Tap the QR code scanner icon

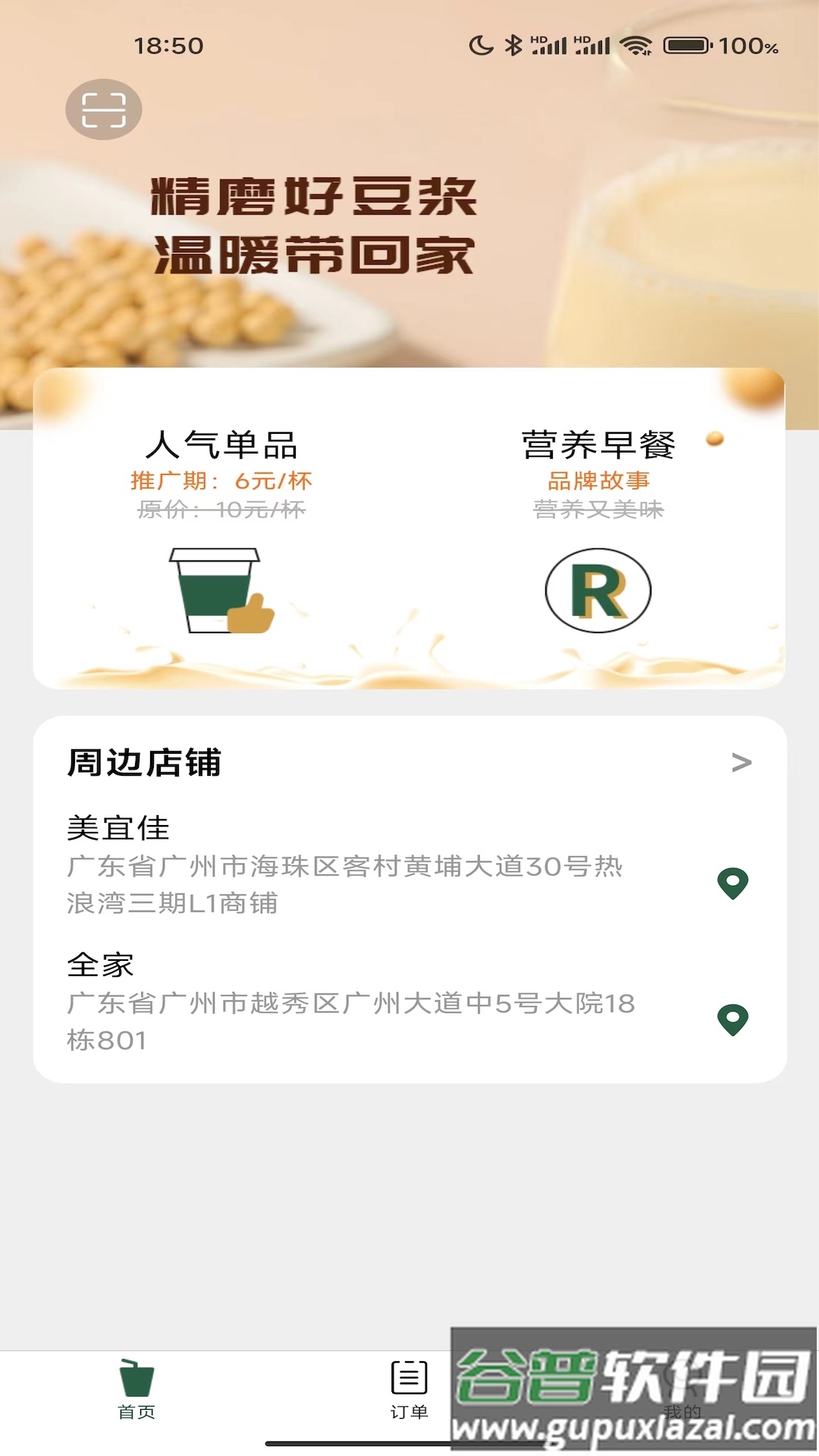coord(104,109)
